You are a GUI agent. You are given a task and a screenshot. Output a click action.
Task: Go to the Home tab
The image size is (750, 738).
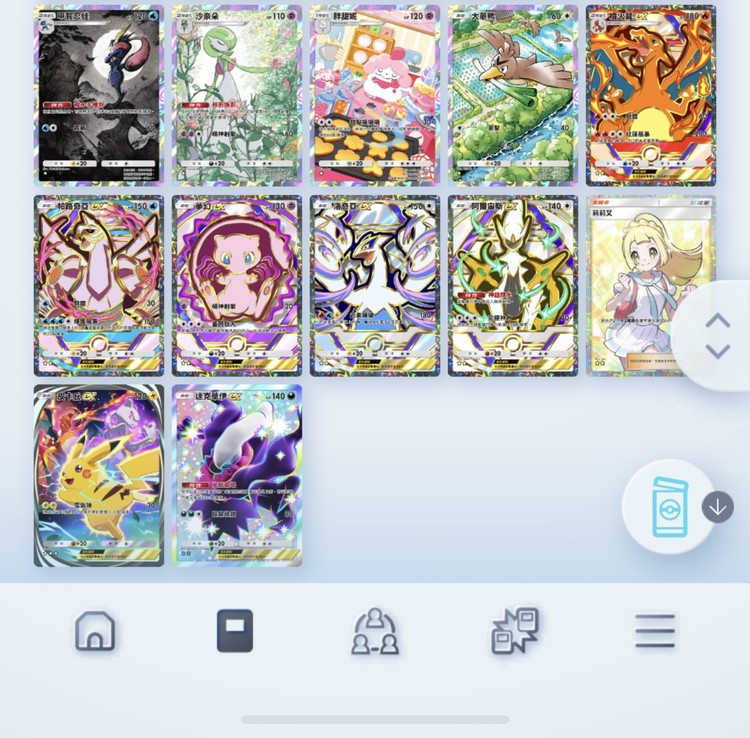95,632
